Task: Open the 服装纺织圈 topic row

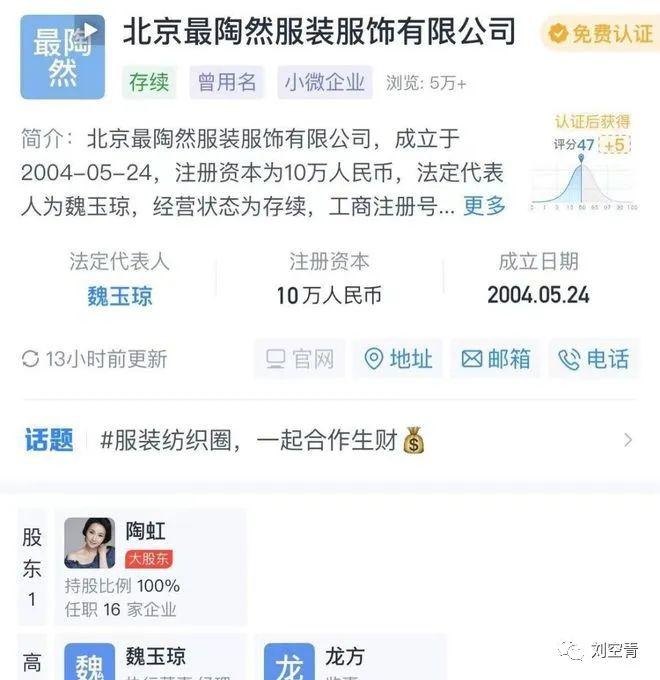Action: point(329,440)
